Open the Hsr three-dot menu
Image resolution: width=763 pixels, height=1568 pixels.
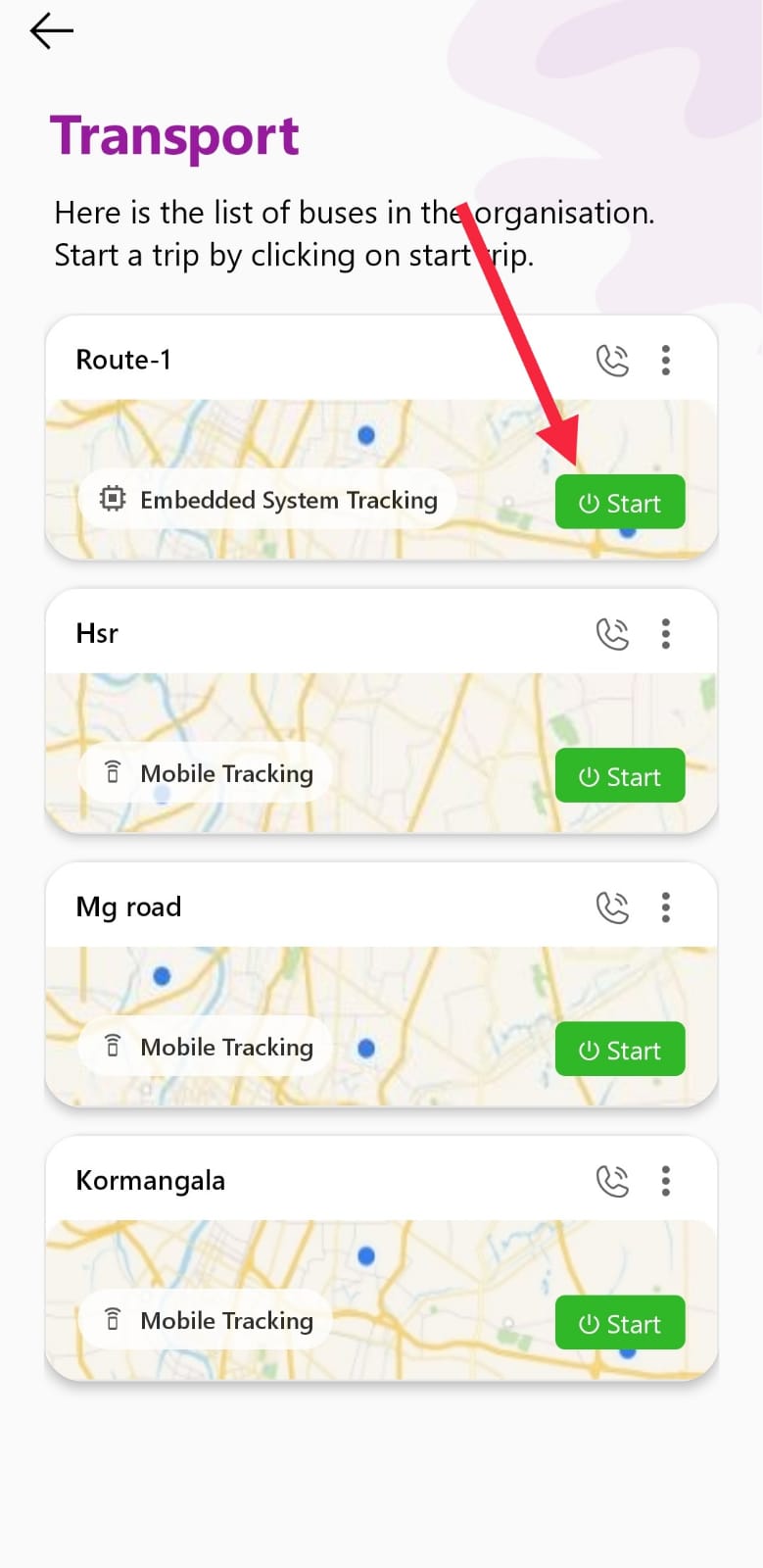tap(666, 634)
